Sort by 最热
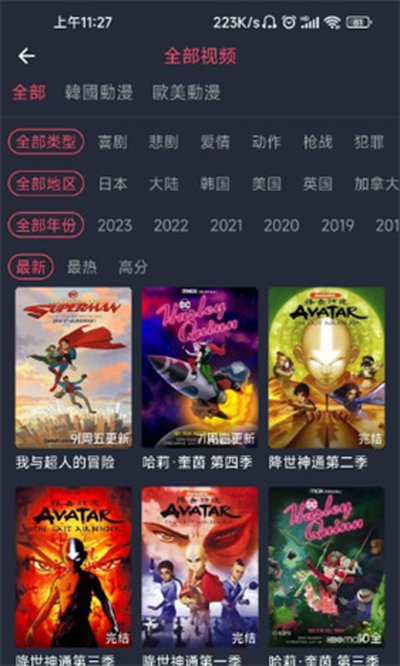The width and height of the screenshot is (400, 666). pyautogui.click(x=82, y=267)
